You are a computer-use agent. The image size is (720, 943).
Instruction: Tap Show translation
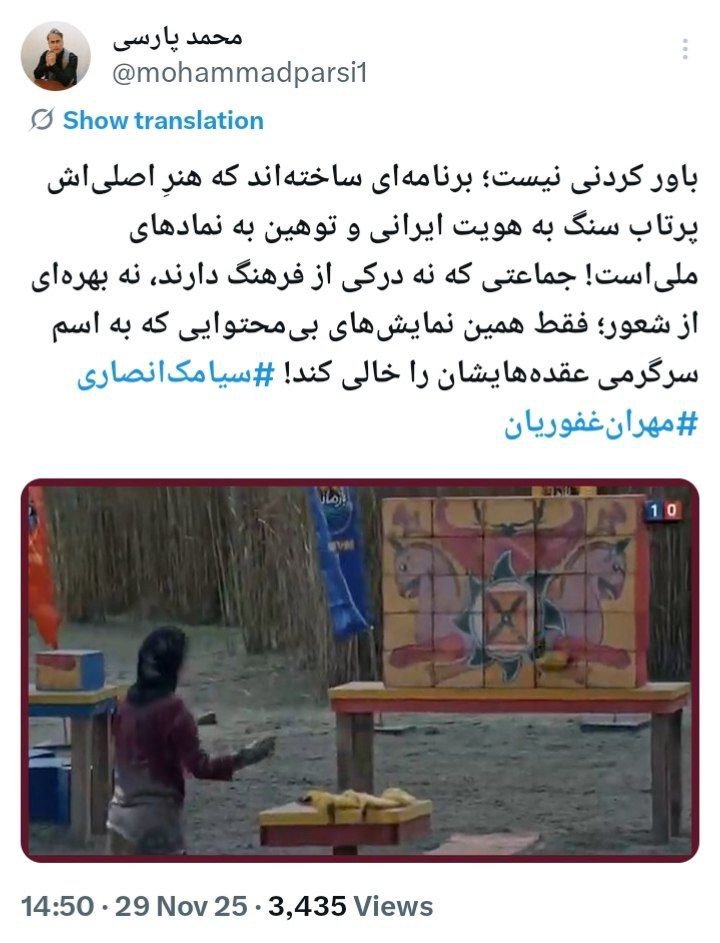pos(163,121)
